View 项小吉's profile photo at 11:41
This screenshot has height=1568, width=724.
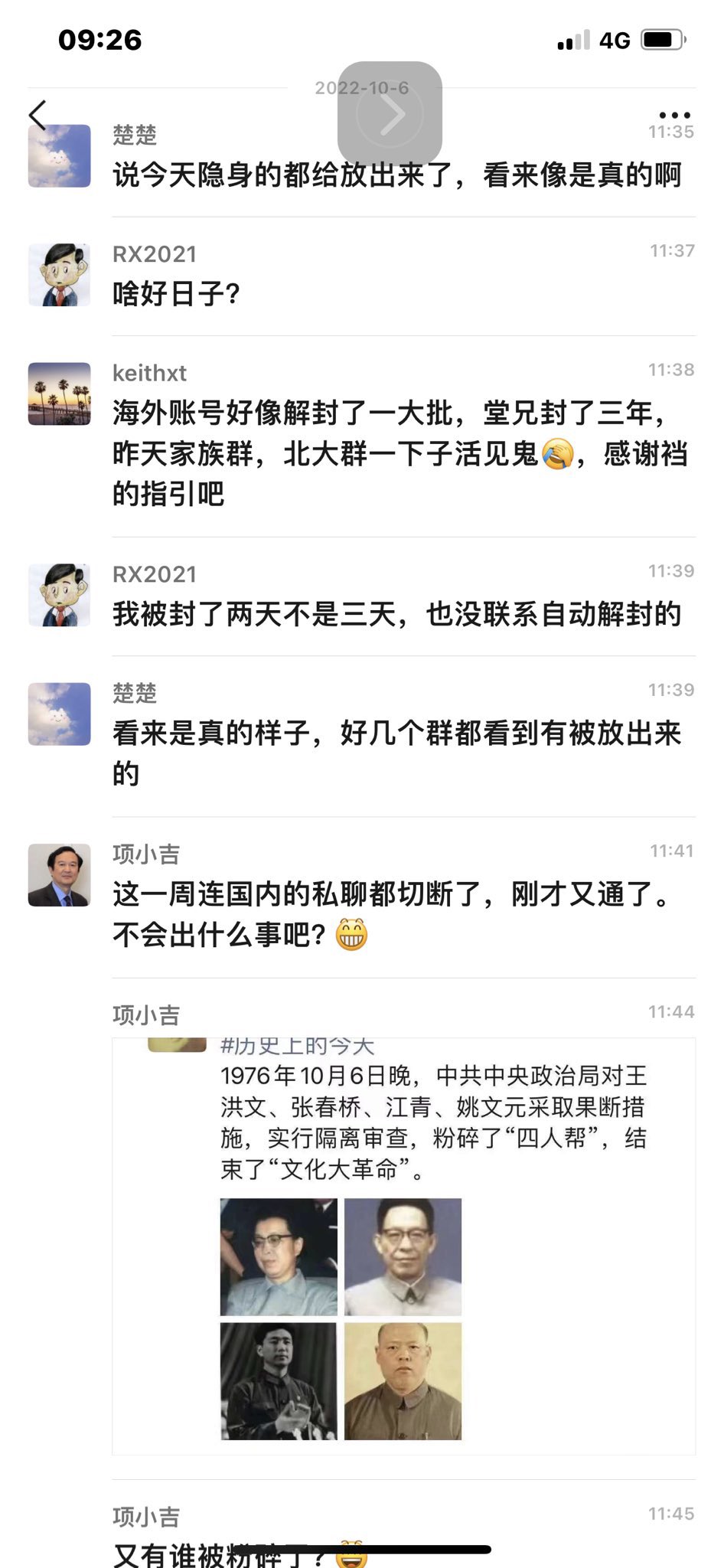60,875
